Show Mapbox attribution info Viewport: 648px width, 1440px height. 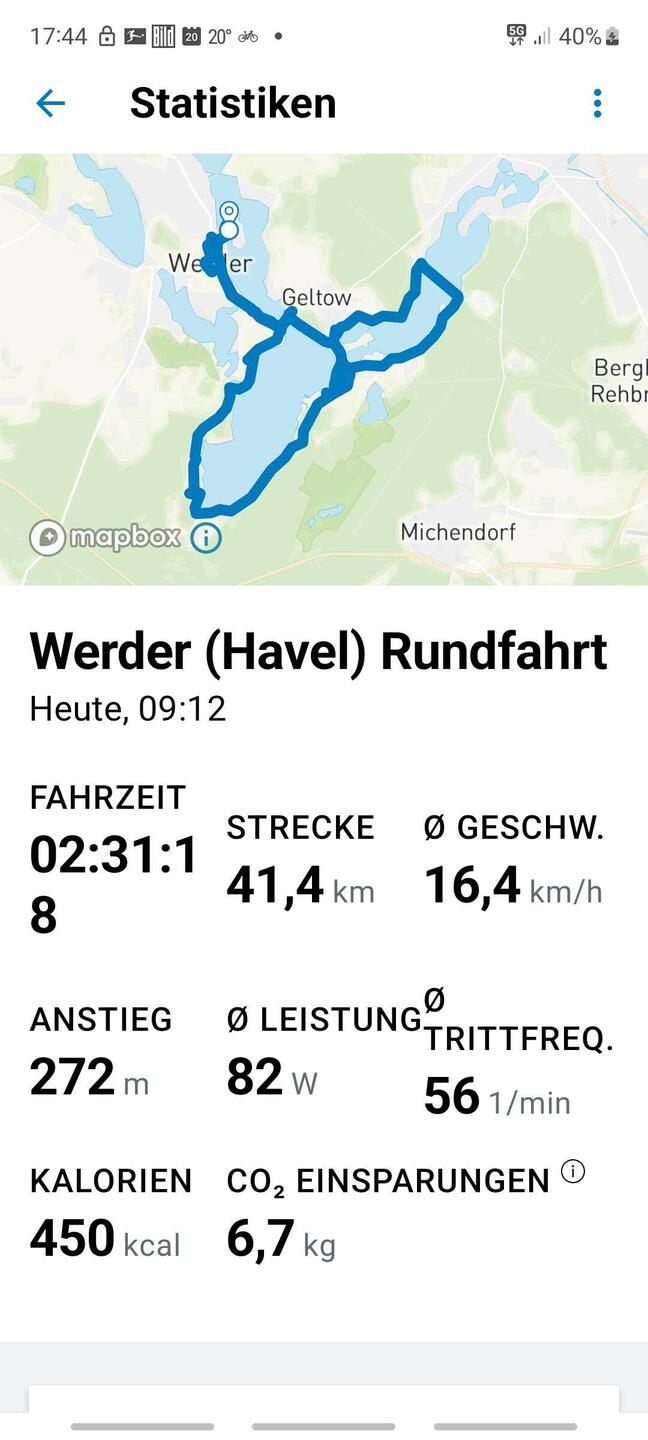coord(206,538)
